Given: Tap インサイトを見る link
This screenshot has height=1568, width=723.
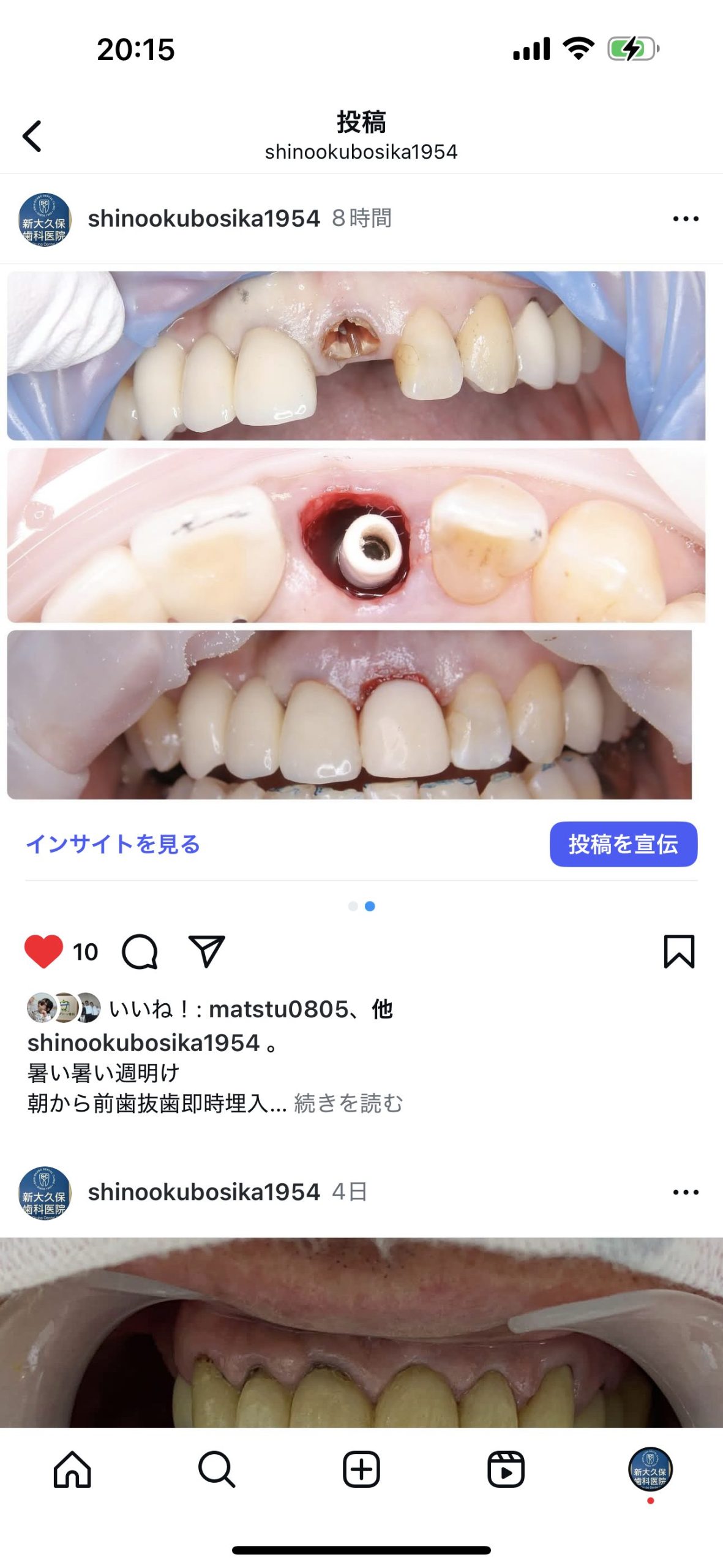Looking at the screenshot, I should (113, 844).
